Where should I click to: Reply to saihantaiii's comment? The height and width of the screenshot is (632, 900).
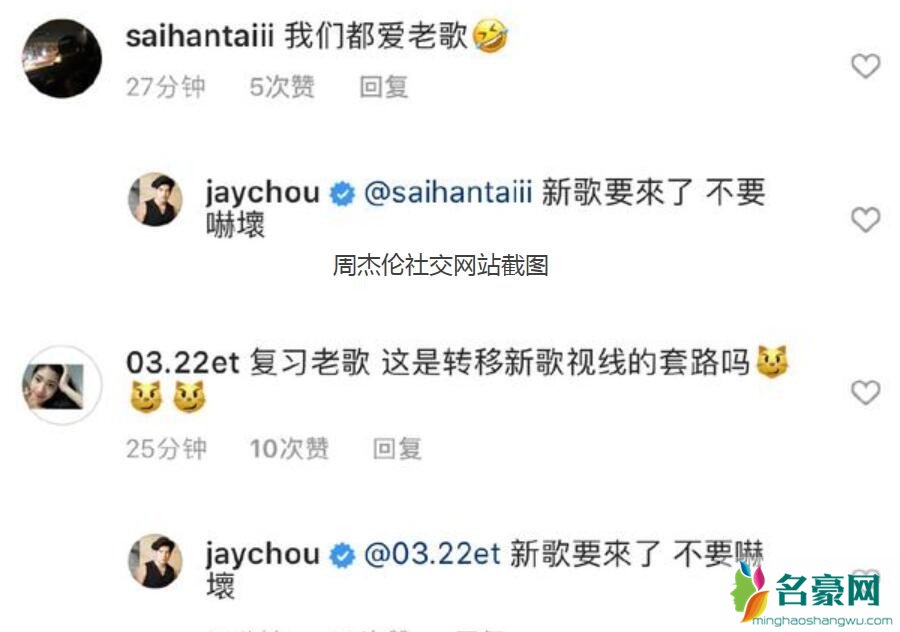point(384,87)
